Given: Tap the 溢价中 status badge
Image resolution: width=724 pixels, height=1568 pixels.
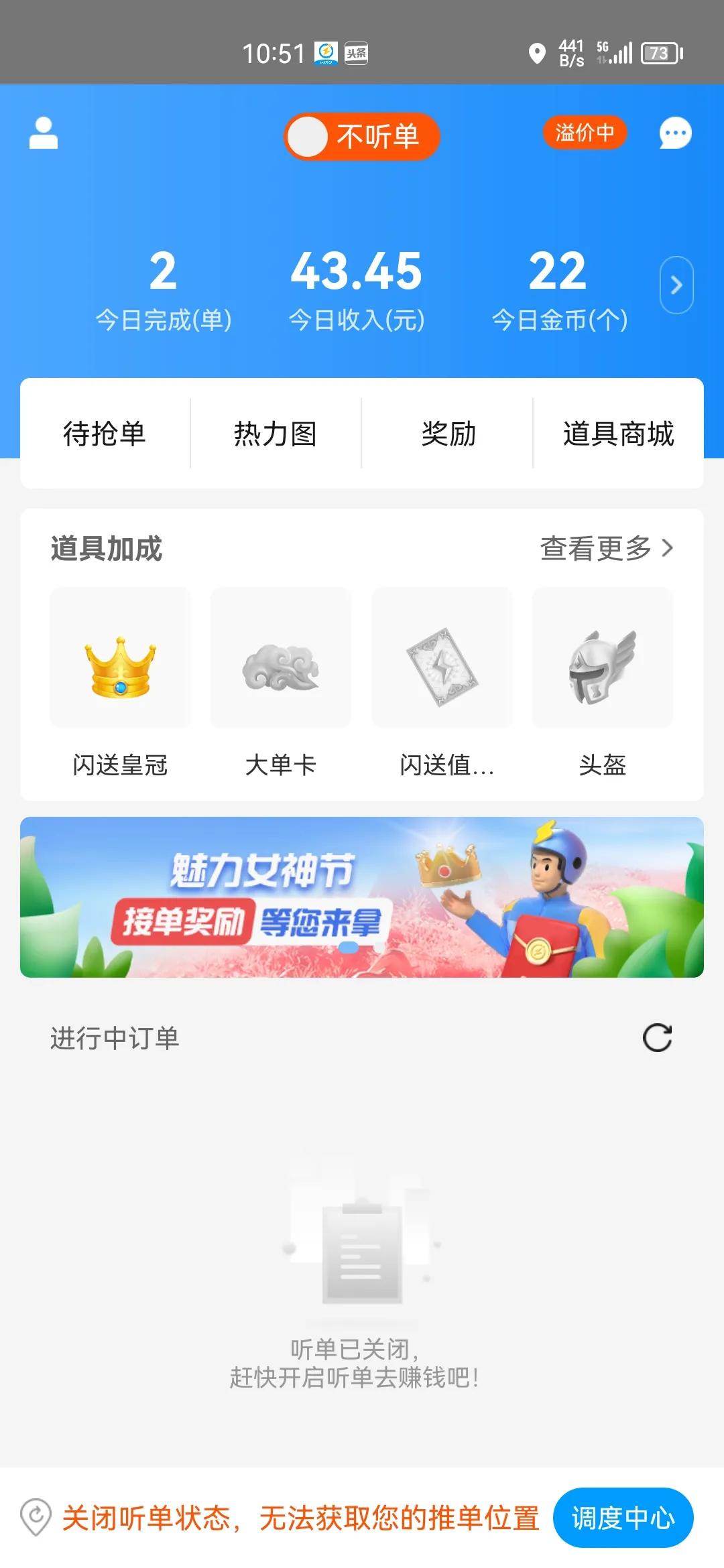Looking at the screenshot, I should (585, 133).
